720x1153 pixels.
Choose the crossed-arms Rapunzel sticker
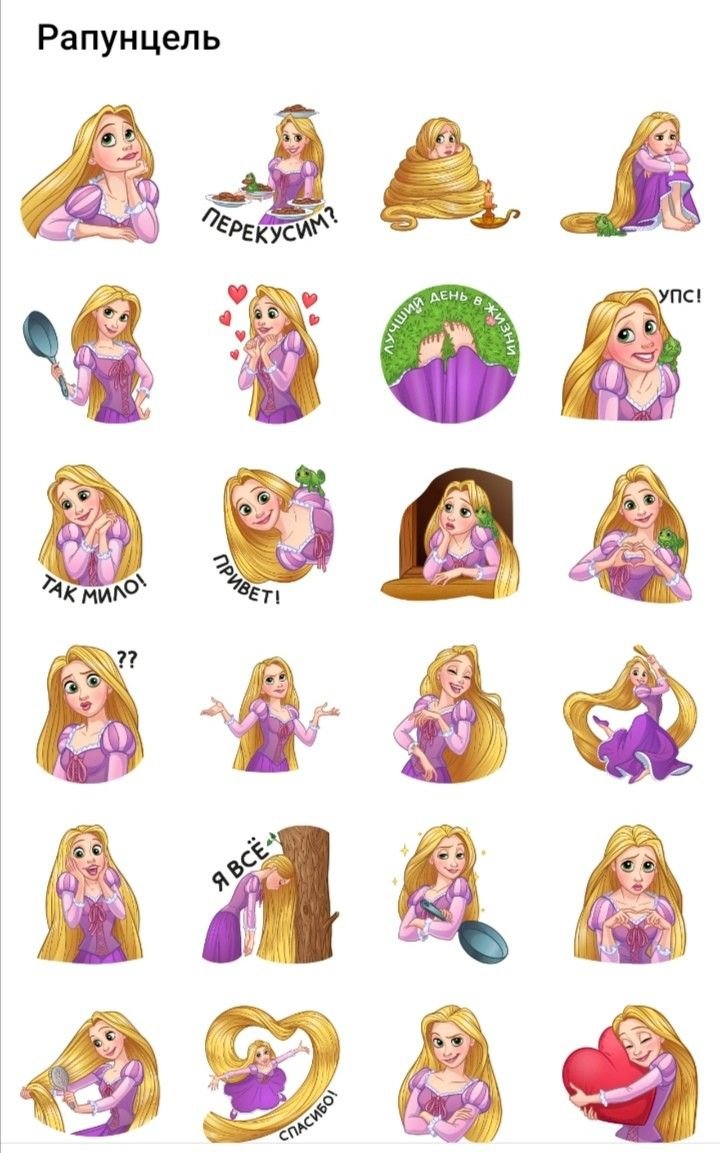pos(449,1073)
